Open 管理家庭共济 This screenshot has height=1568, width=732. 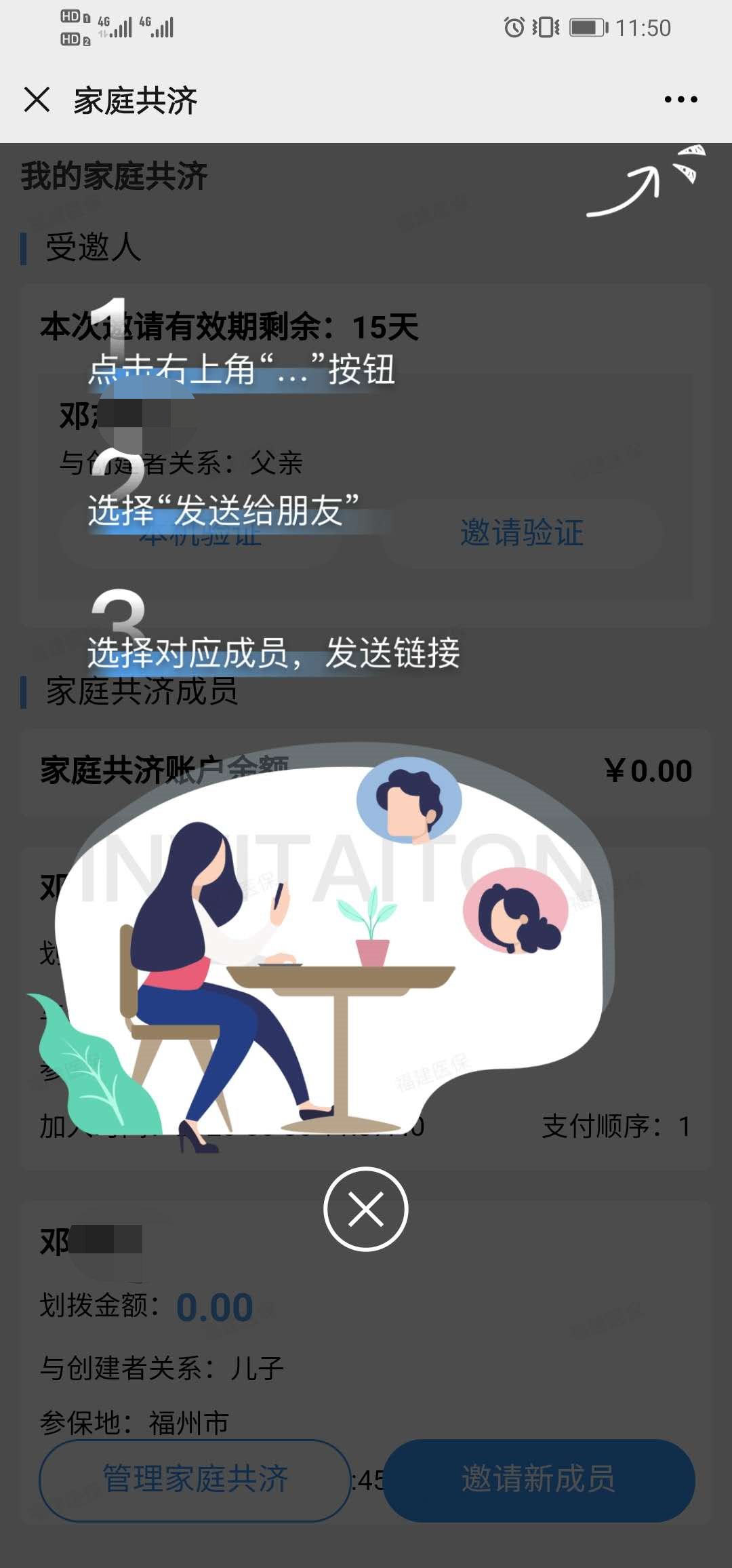[x=195, y=1480]
